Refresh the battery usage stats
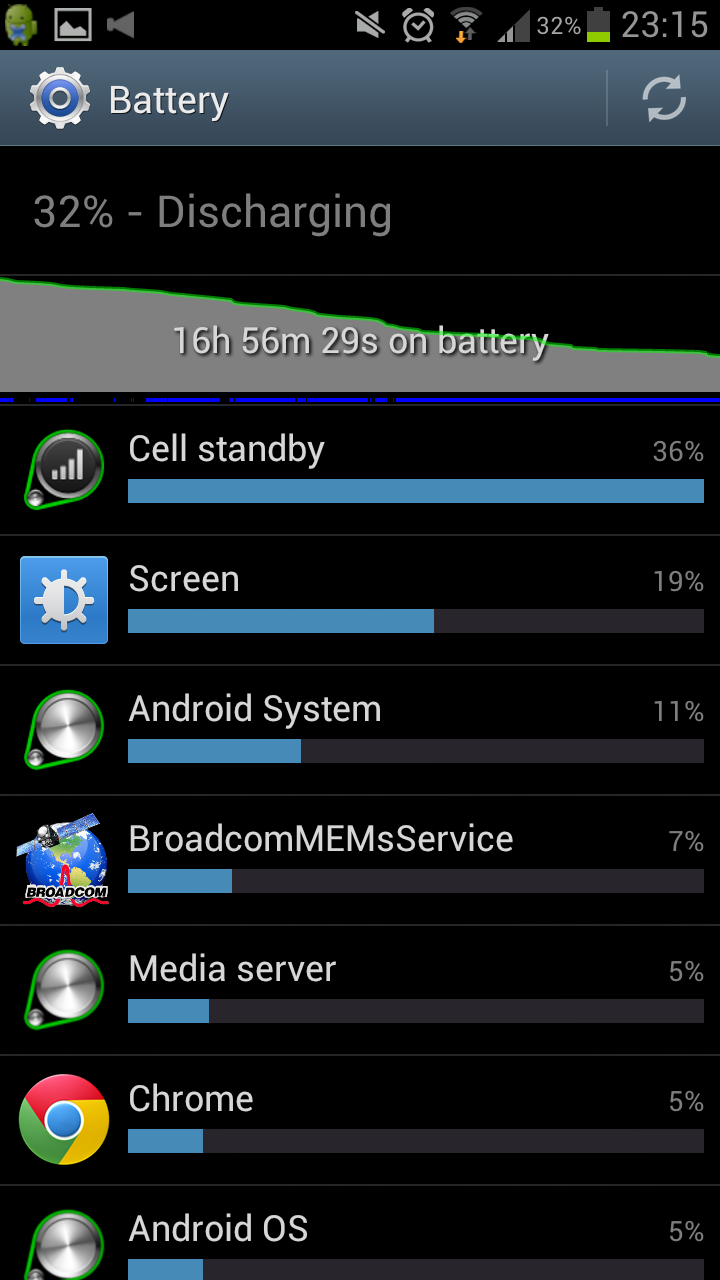 point(664,98)
